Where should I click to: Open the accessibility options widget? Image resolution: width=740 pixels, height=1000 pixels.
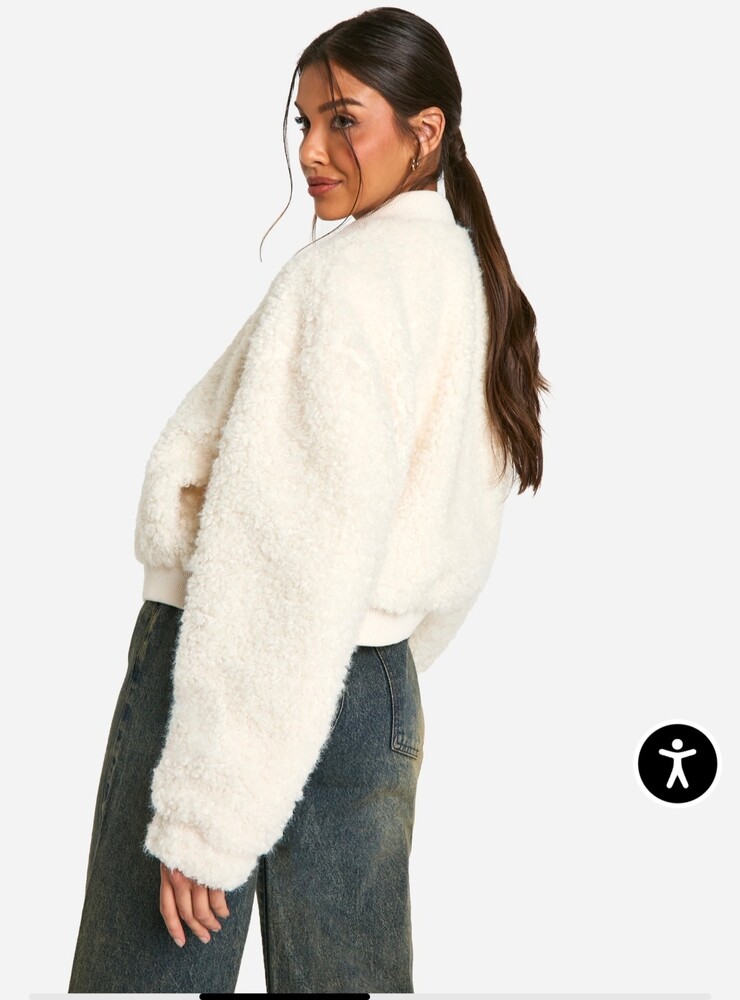(677, 764)
